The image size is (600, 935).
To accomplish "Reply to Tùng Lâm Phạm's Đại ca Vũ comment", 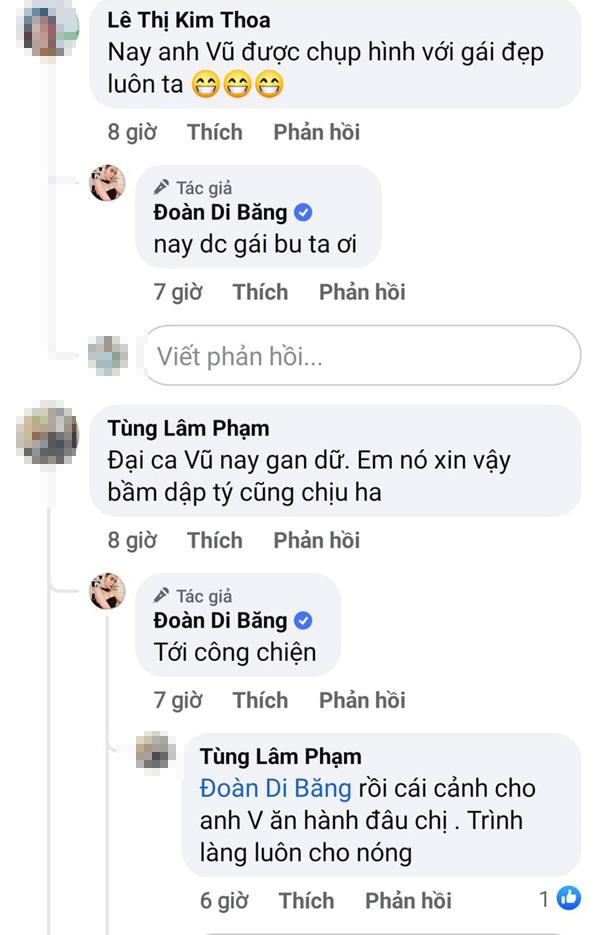I will (316, 540).
